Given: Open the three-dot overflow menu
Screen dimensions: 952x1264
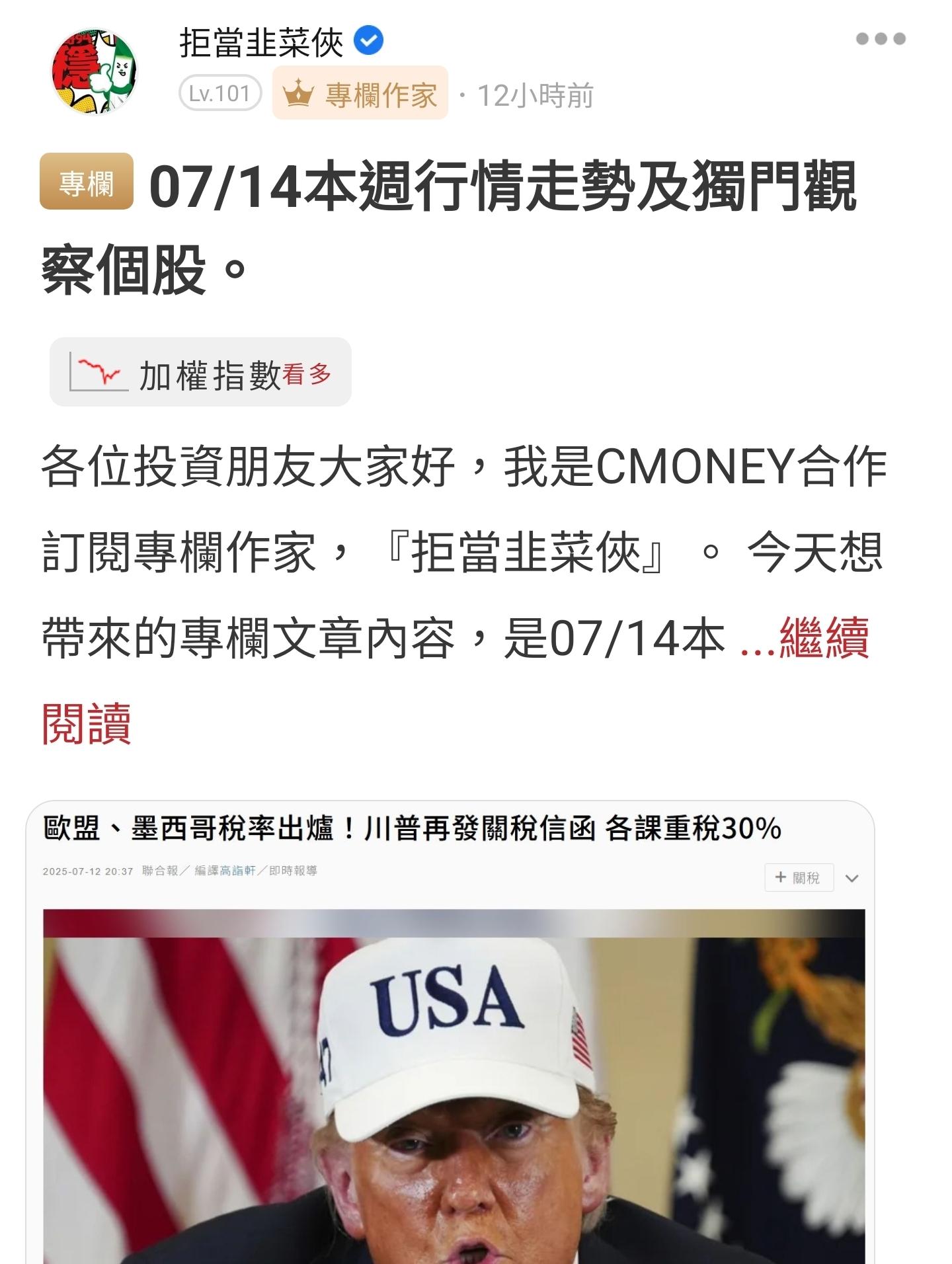Looking at the screenshot, I should coord(880,39).
